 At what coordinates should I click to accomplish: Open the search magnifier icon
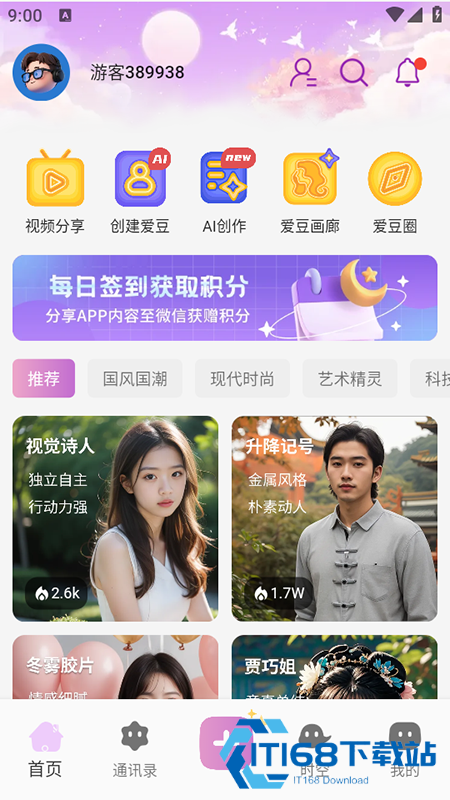click(x=354, y=72)
